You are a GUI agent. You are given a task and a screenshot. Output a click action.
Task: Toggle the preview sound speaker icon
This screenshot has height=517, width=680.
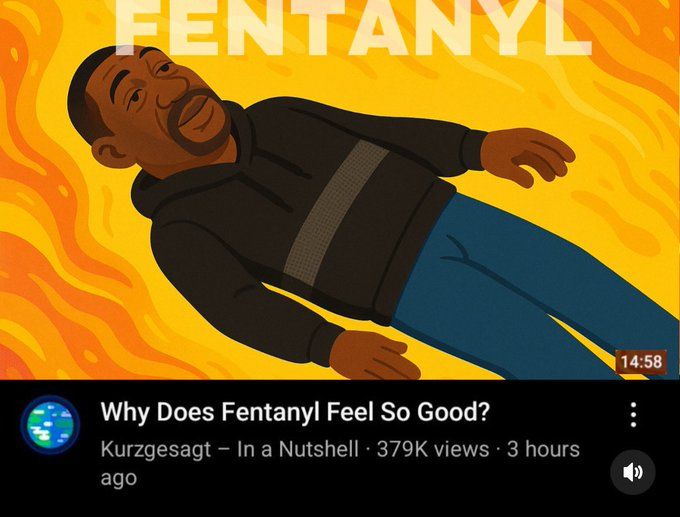click(x=633, y=472)
